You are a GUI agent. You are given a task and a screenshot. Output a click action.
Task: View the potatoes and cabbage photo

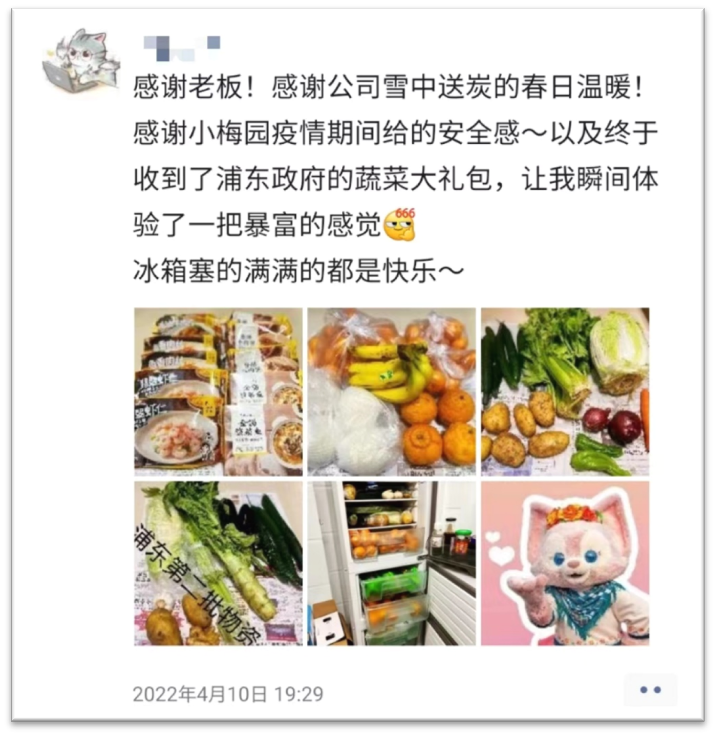(x=565, y=391)
